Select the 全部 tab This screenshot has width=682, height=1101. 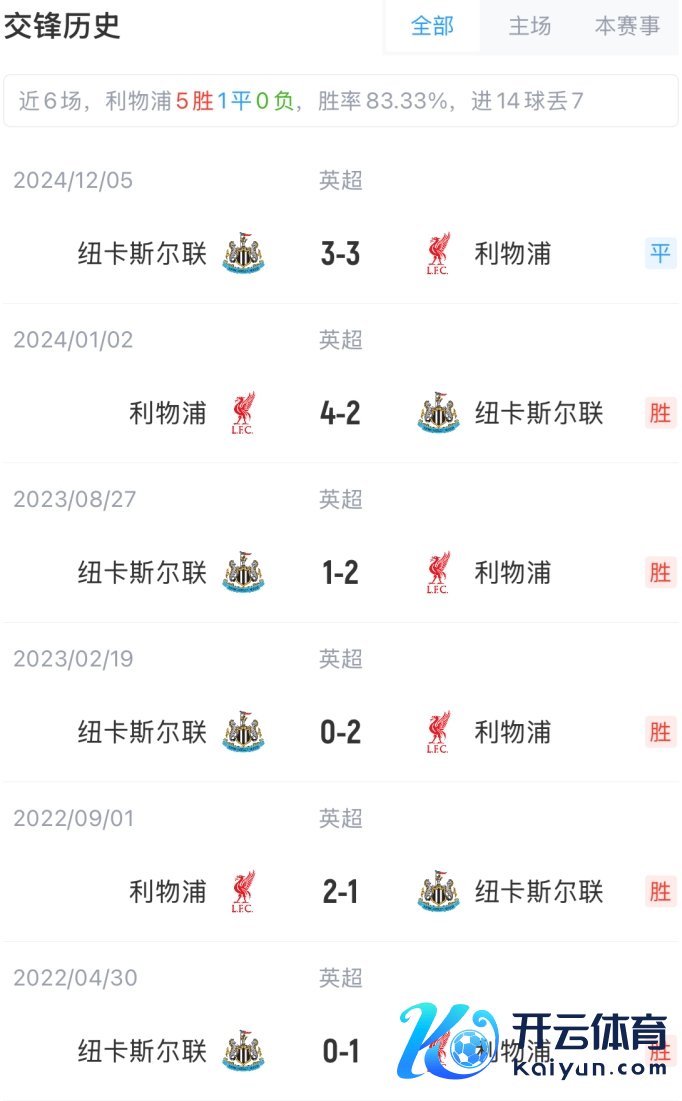pos(432,27)
